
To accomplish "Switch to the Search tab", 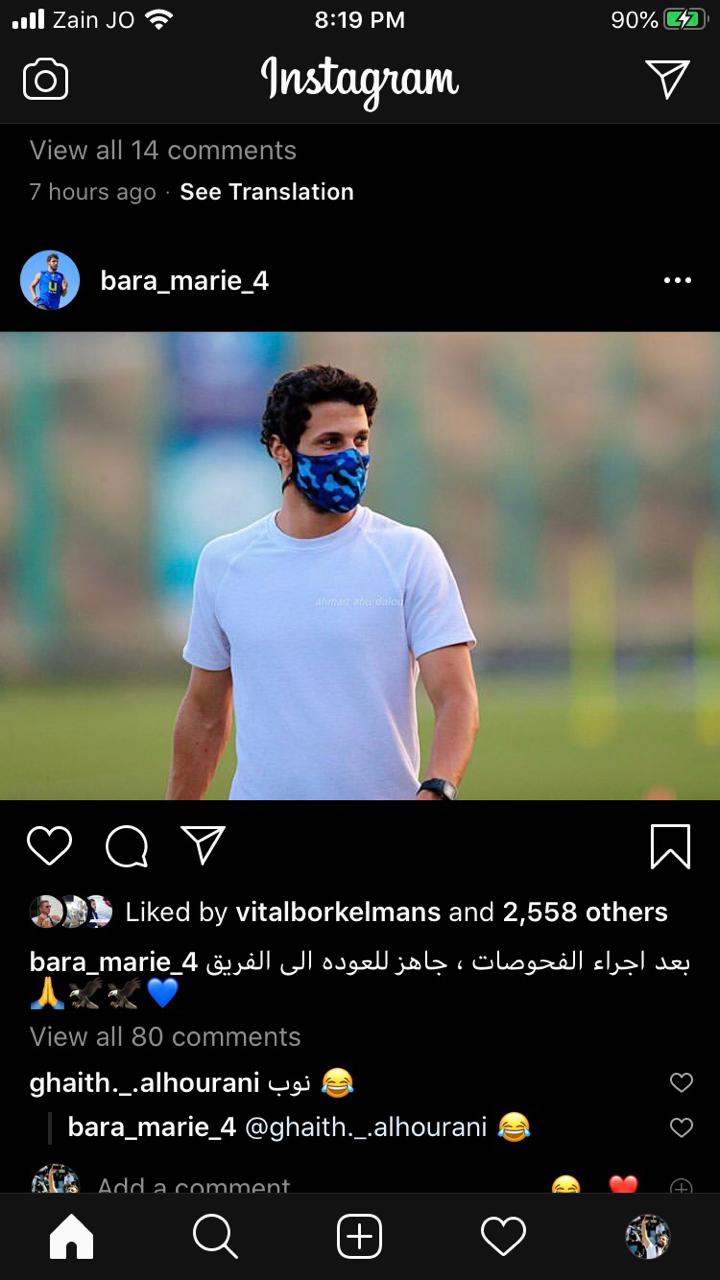I will [215, 1237].
